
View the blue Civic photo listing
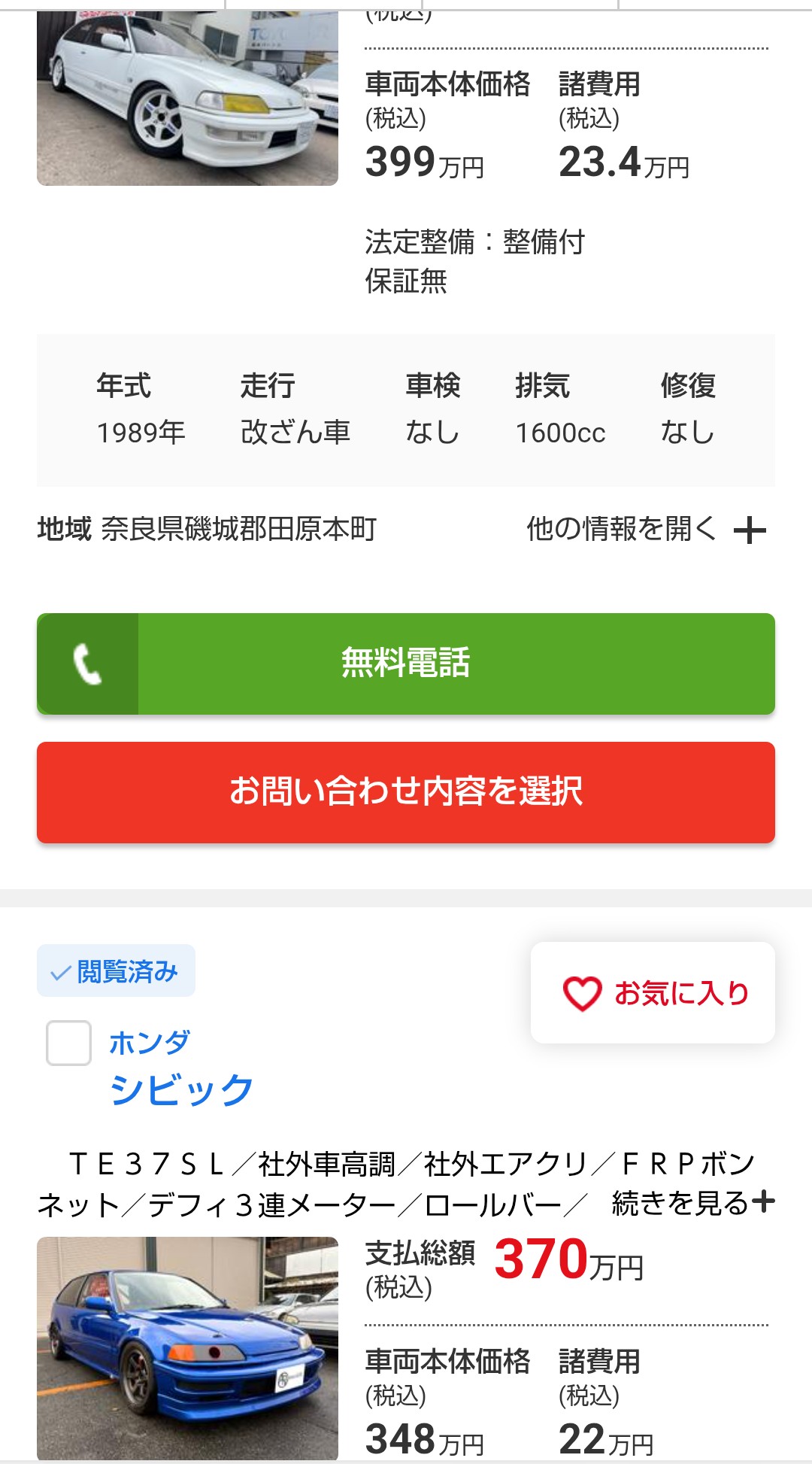[x=187, y=1348]
